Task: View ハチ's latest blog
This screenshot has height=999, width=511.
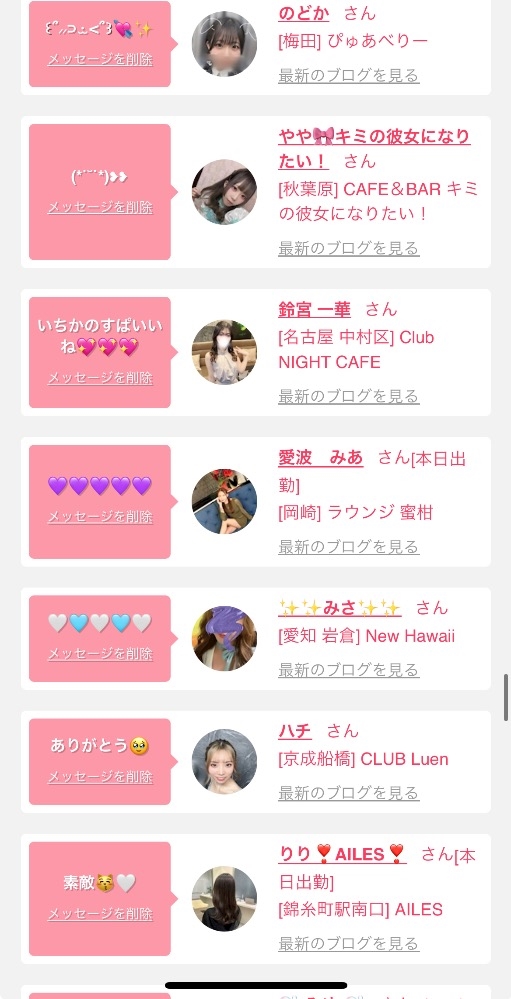Action: 349,793
